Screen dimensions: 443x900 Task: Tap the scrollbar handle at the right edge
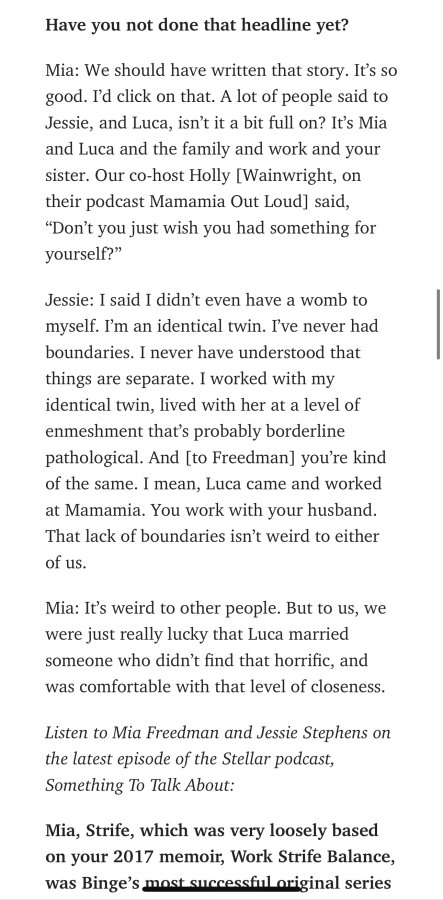coord(438,324)
